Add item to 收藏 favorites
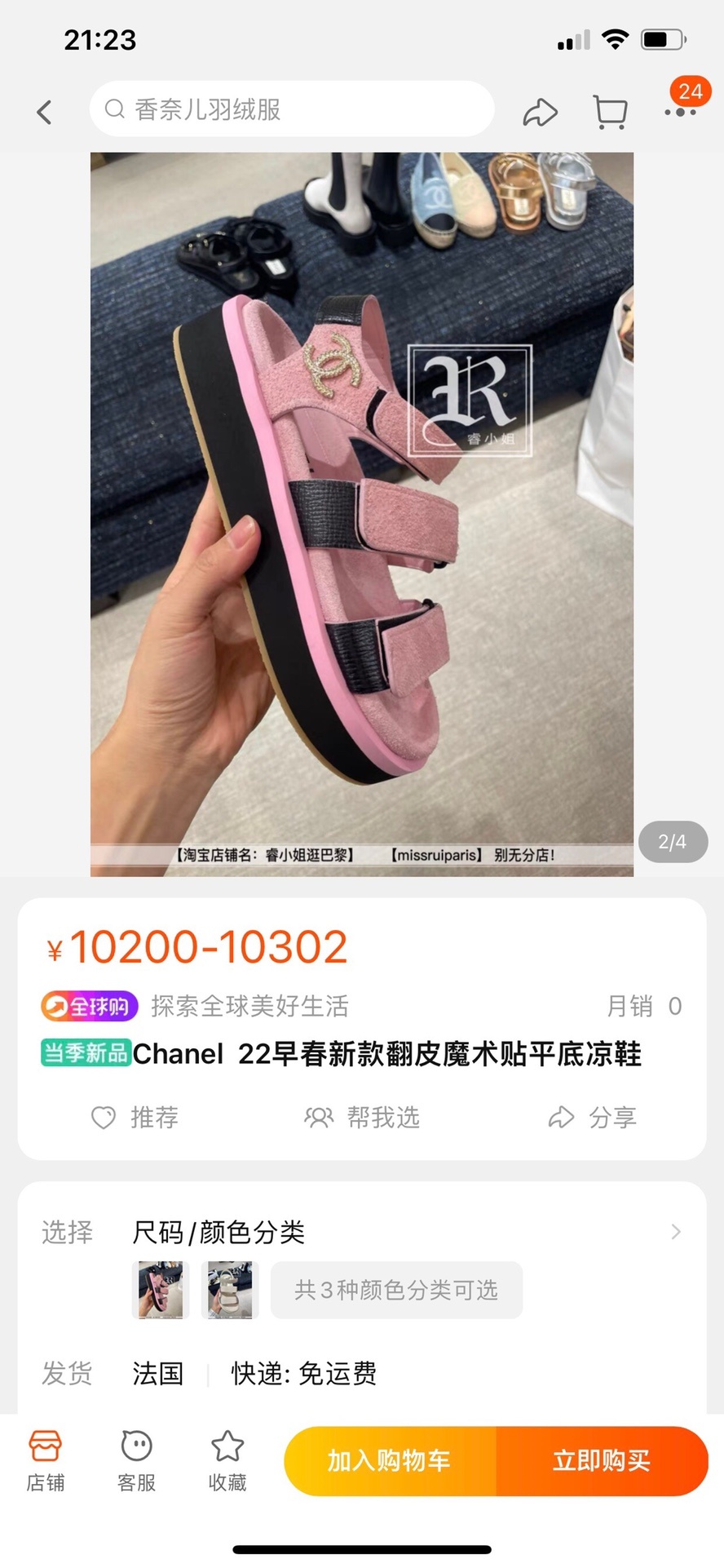This screenshot has height=1568, width=724. 227,1461
